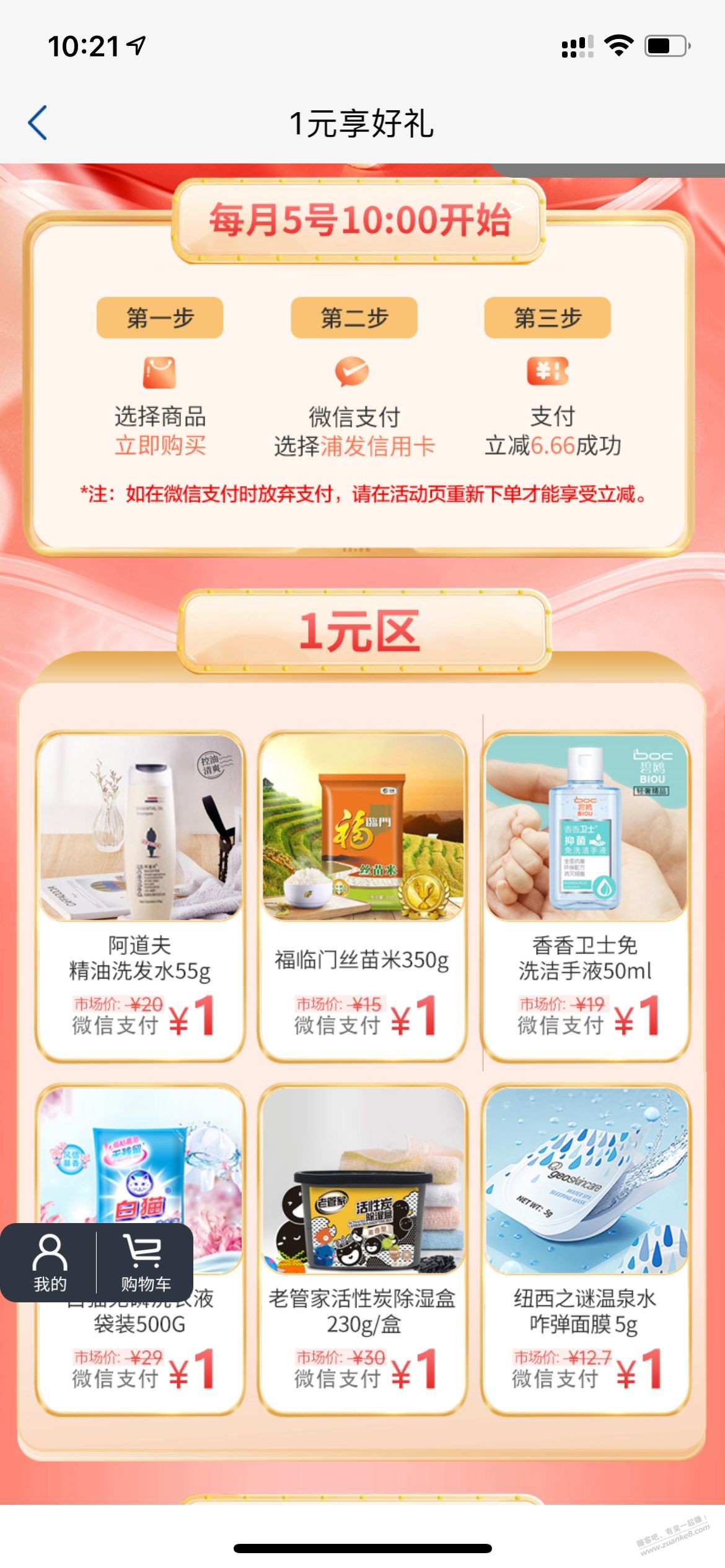This screenshot has width=725, height=1568.
Task: Open 我的 account shortcut
Action: (x=50, y=1263)
